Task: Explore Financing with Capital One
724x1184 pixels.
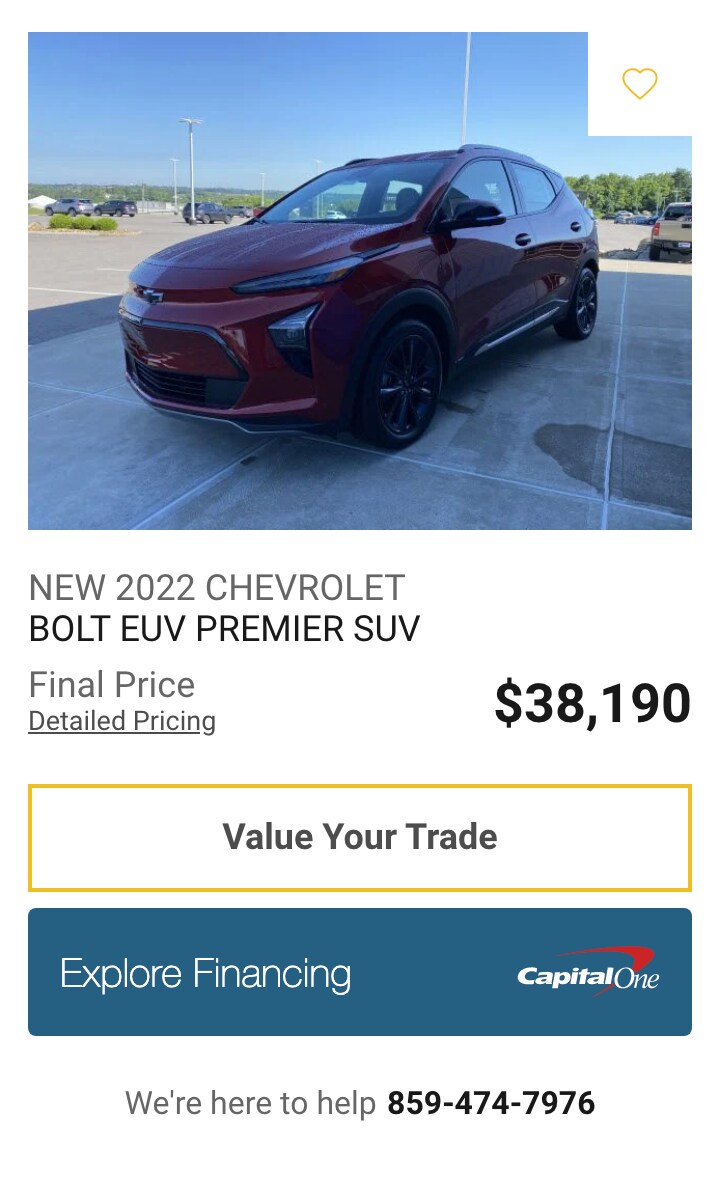Action: click(360, 972)
